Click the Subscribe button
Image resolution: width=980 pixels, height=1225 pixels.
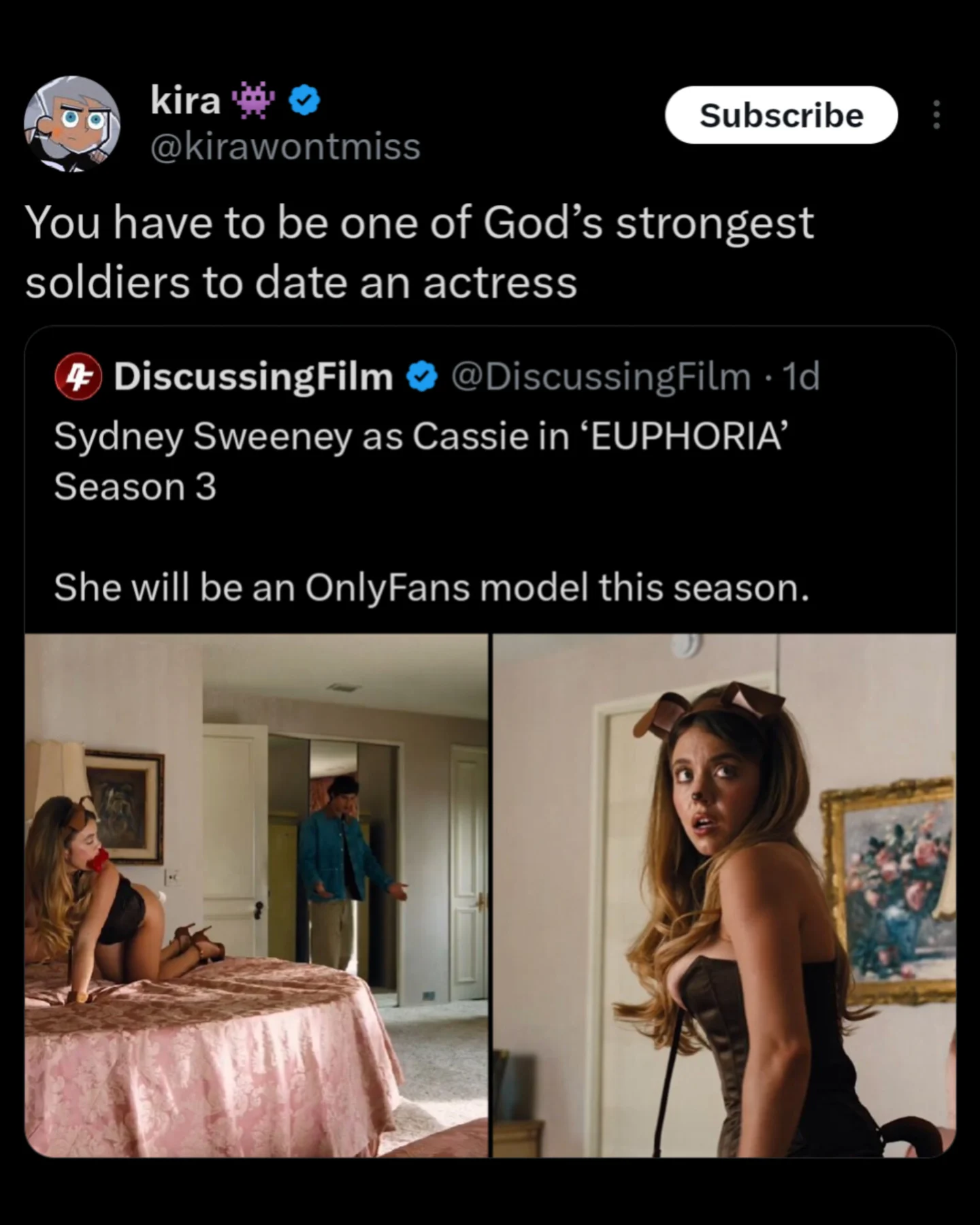(x=782, y=114)
